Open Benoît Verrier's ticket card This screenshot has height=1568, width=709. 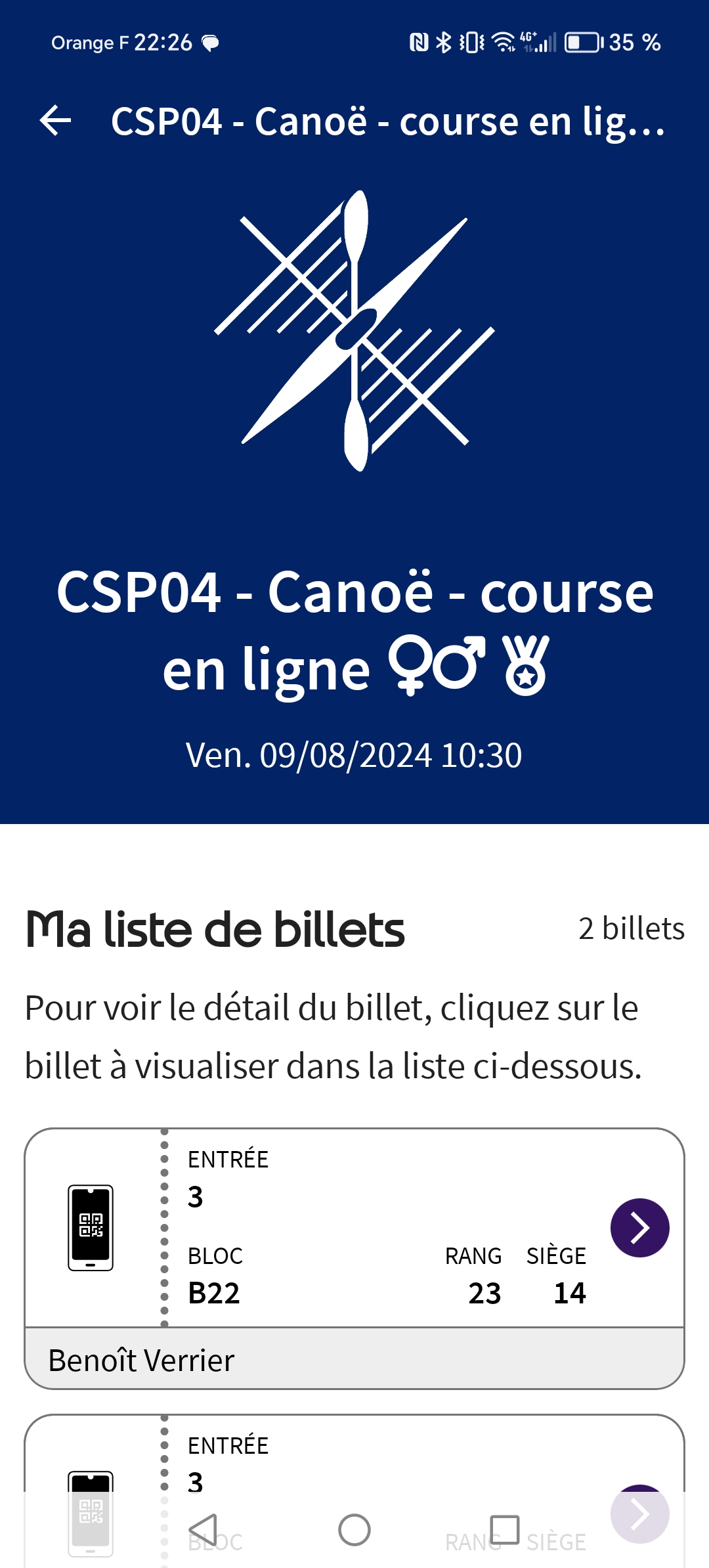click(x=354, y=1259)
